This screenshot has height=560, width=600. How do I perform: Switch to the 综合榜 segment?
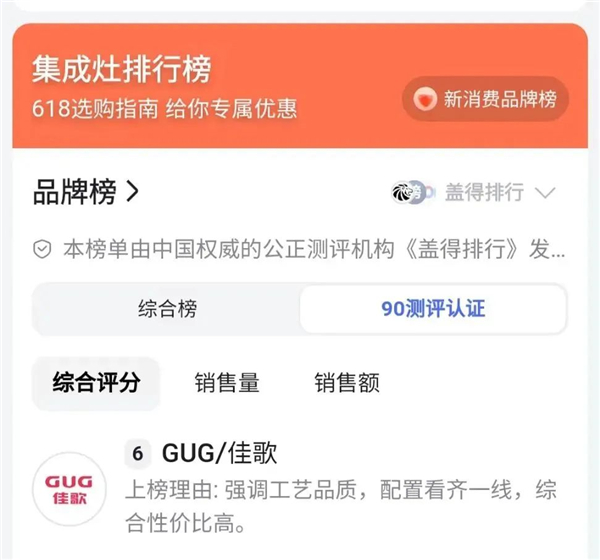point(167,308)
